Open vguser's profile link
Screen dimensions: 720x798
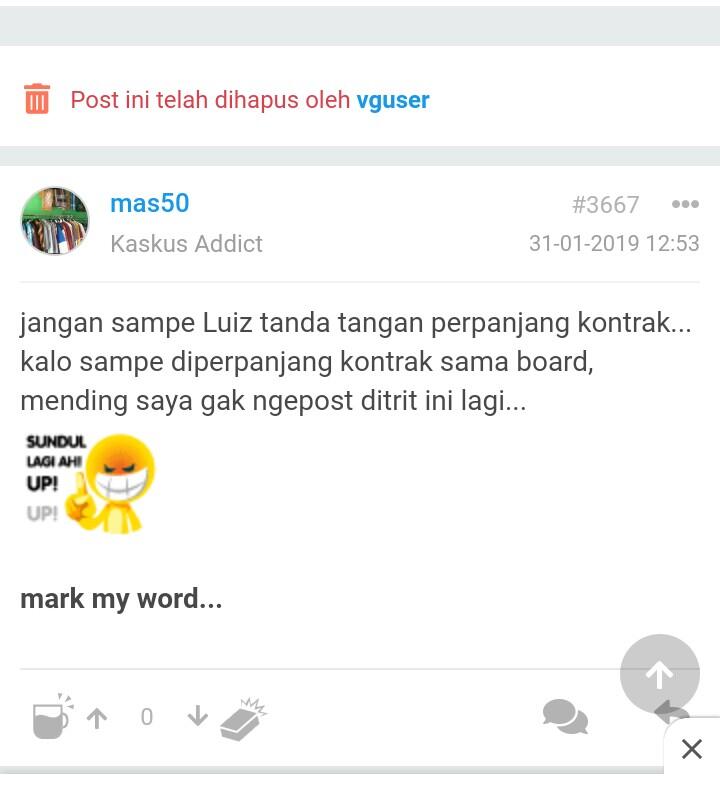tap(393, 100)
